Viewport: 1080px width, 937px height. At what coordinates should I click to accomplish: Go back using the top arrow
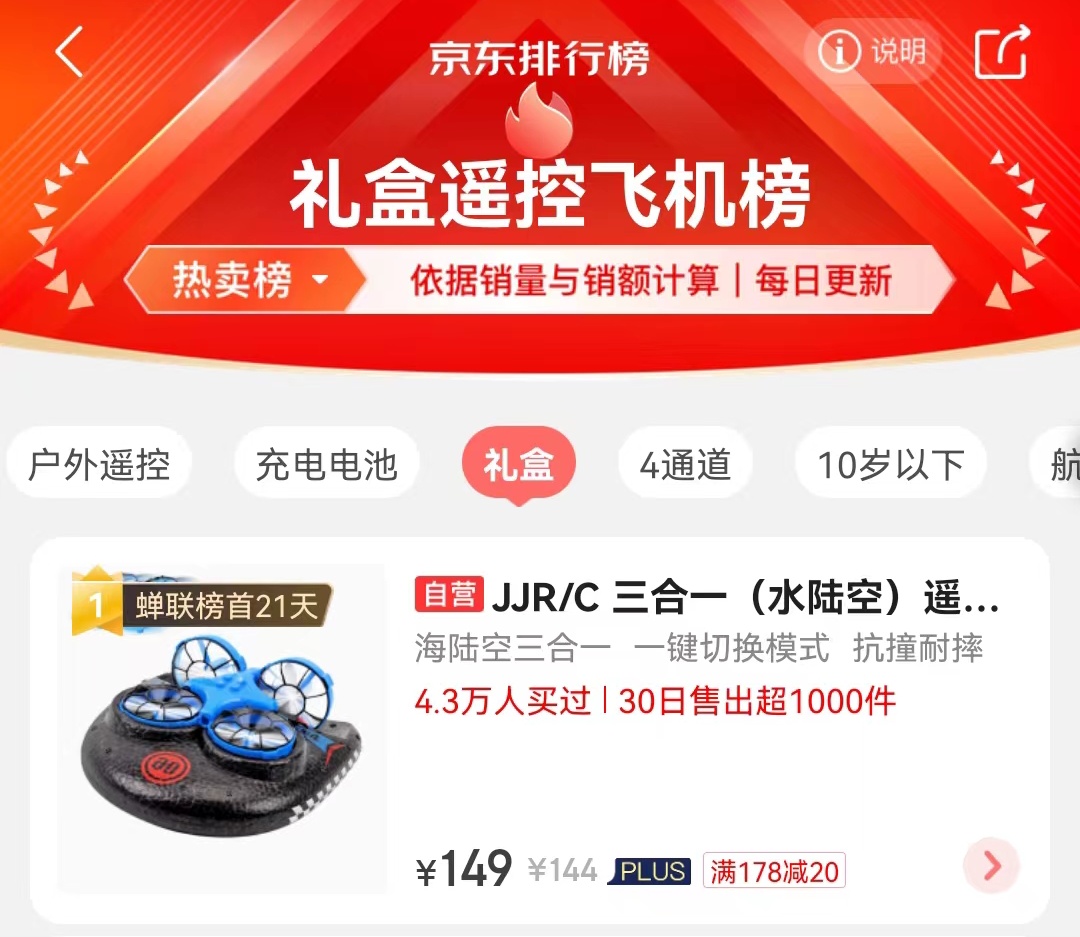68,52
